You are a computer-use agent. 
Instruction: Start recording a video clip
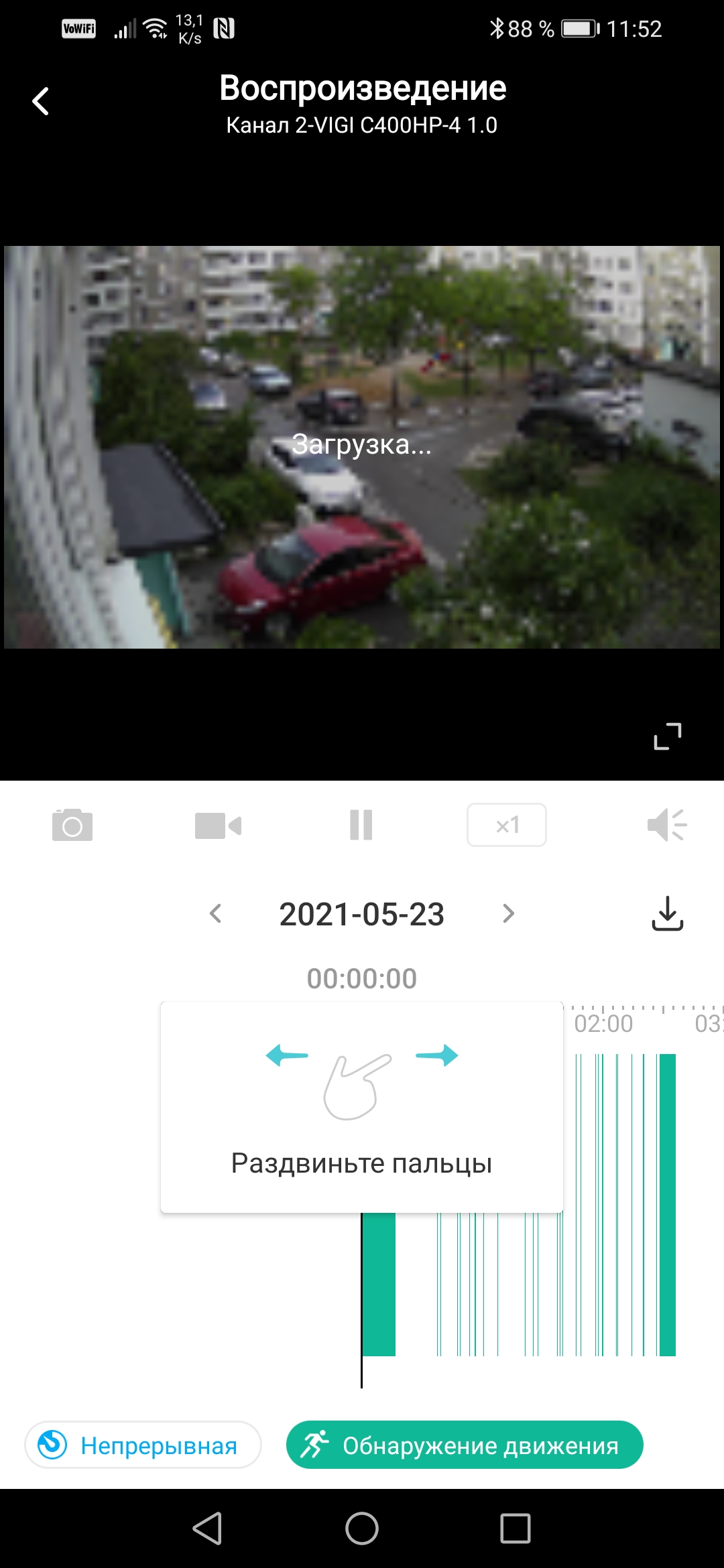[218, 825]
